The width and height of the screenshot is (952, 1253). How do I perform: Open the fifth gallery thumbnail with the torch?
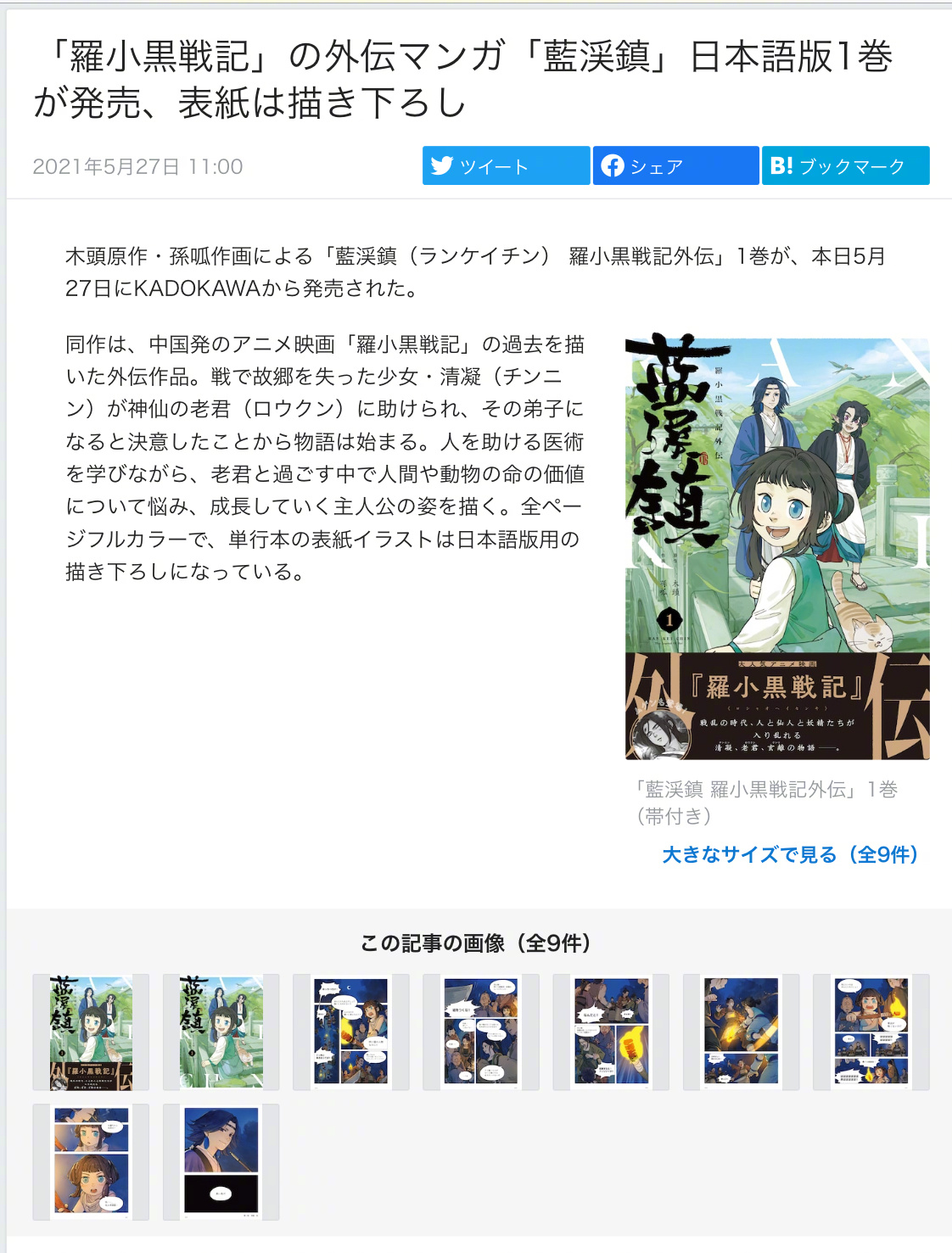tap(610, 1032)
